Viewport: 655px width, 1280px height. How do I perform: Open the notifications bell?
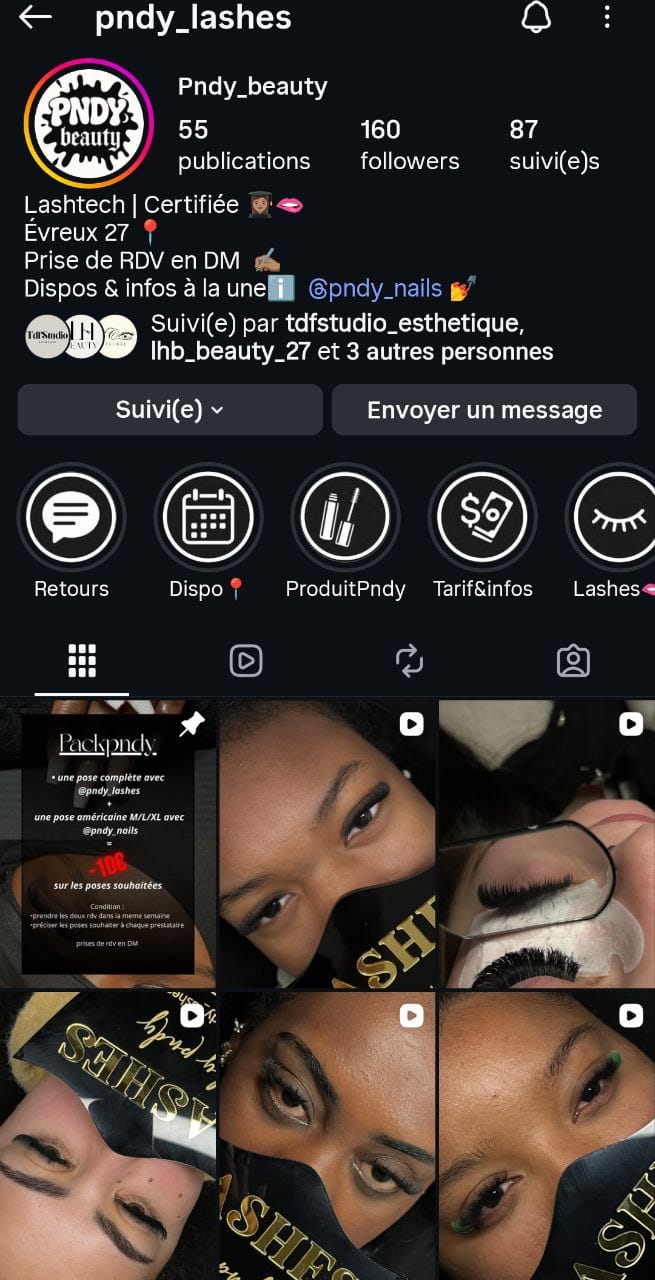(x=538, y=17)
